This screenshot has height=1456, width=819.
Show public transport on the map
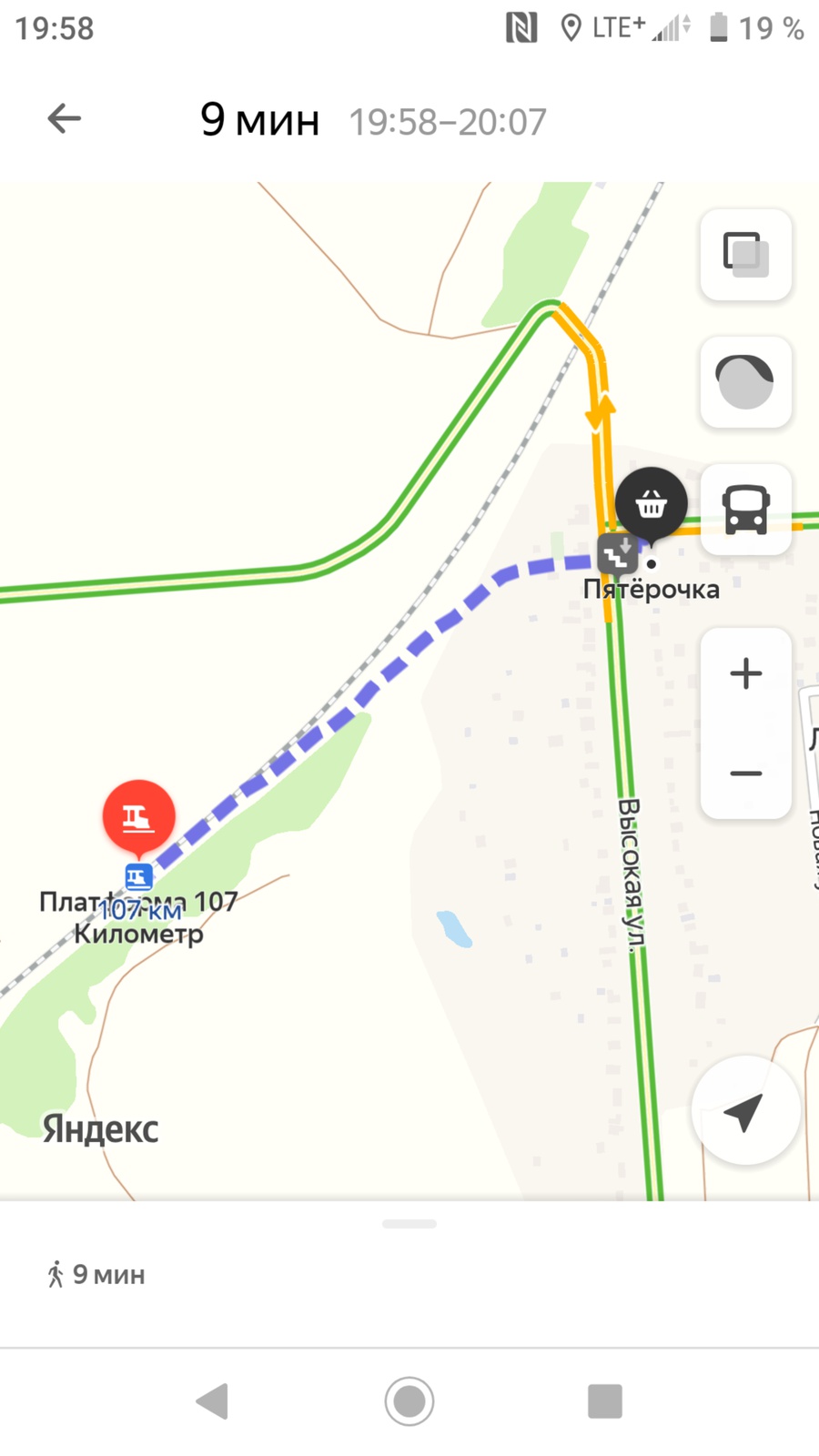coord(745,510)
